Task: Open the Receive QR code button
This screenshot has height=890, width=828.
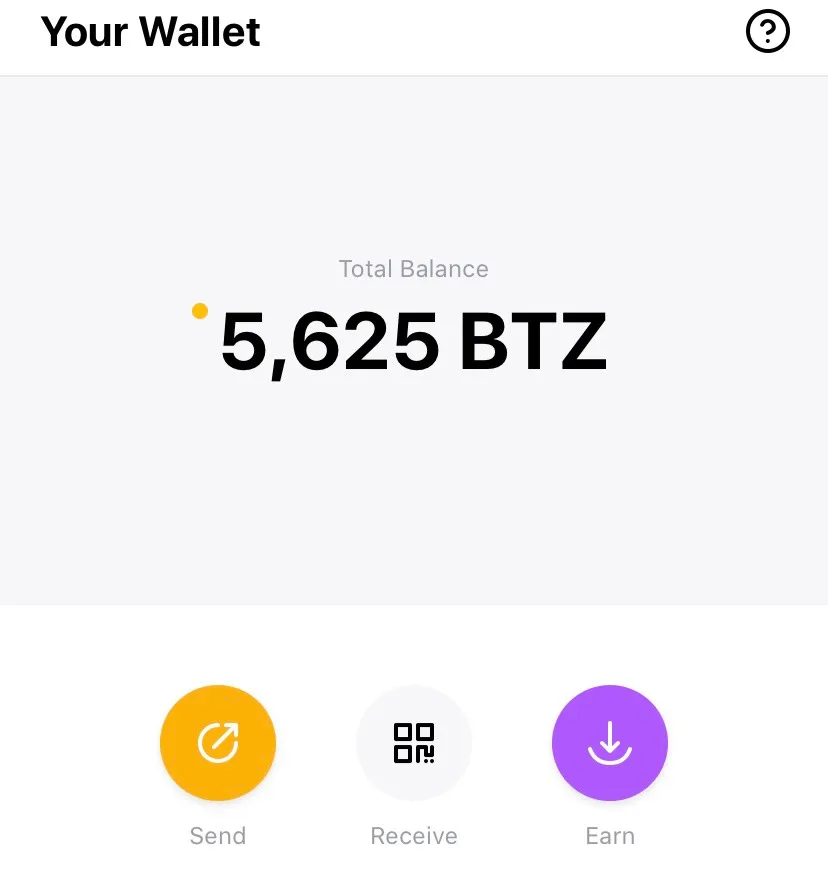Action: 414,743
